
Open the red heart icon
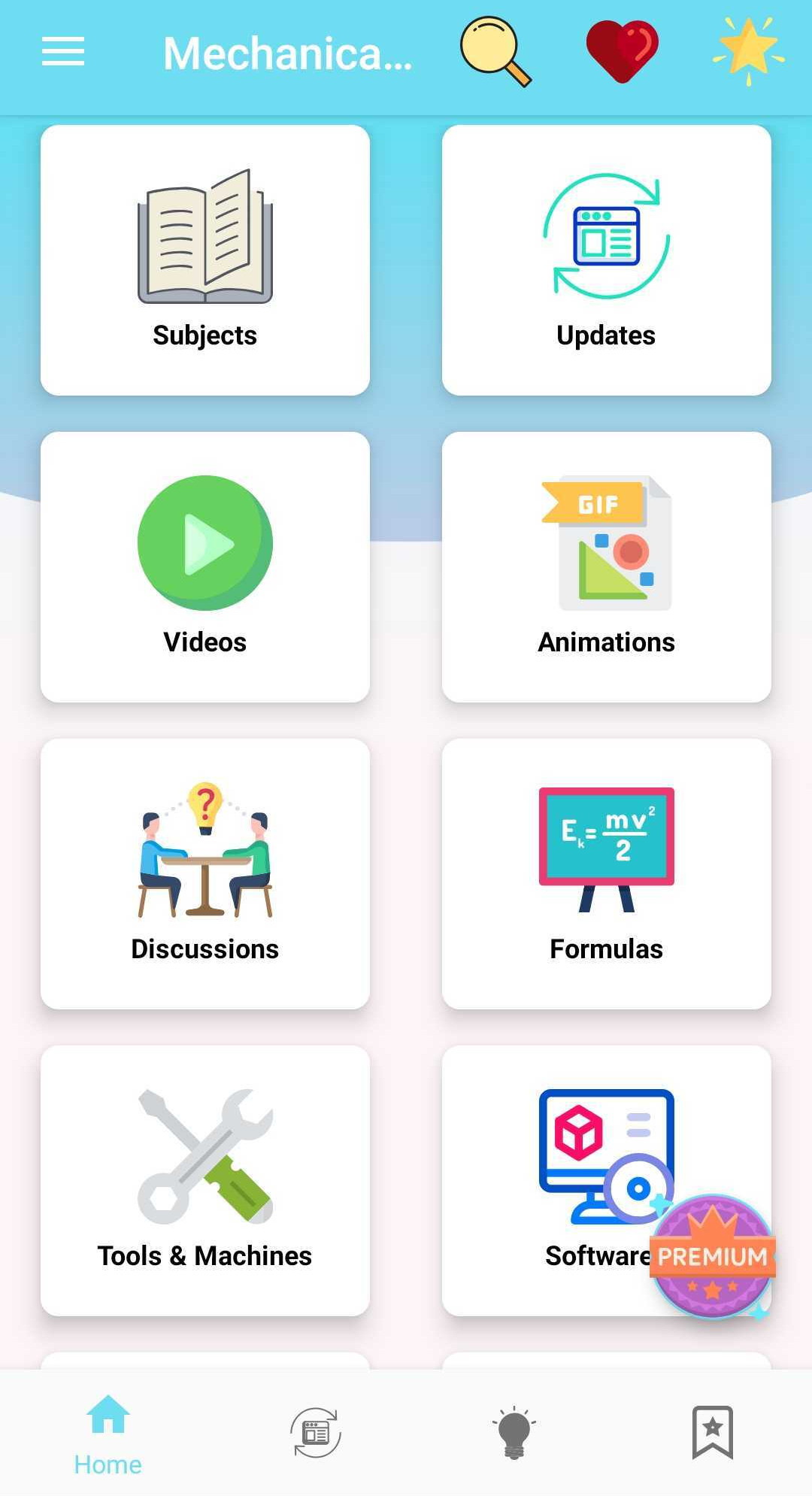(622, 51)
